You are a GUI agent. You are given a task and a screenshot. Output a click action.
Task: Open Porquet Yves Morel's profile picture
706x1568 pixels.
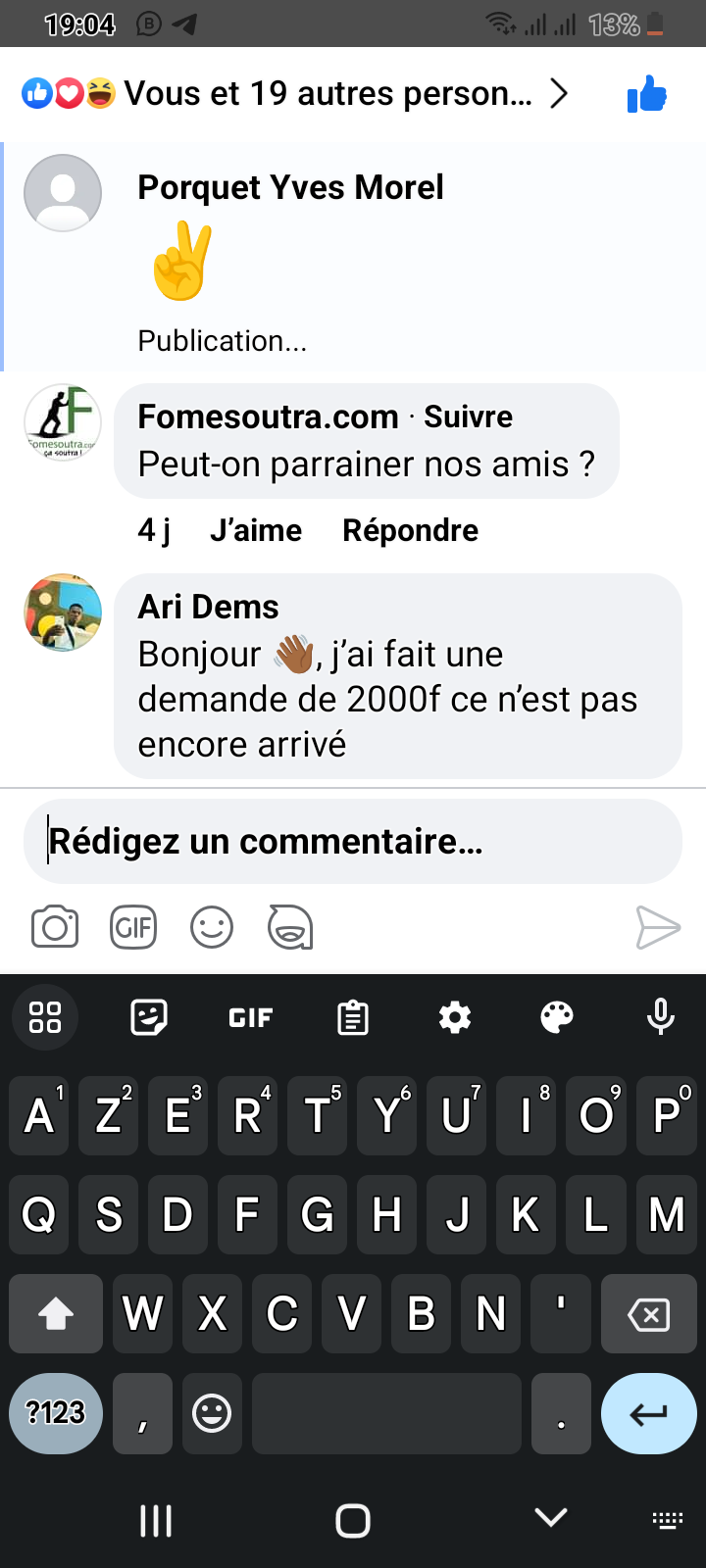pos(63,192)
